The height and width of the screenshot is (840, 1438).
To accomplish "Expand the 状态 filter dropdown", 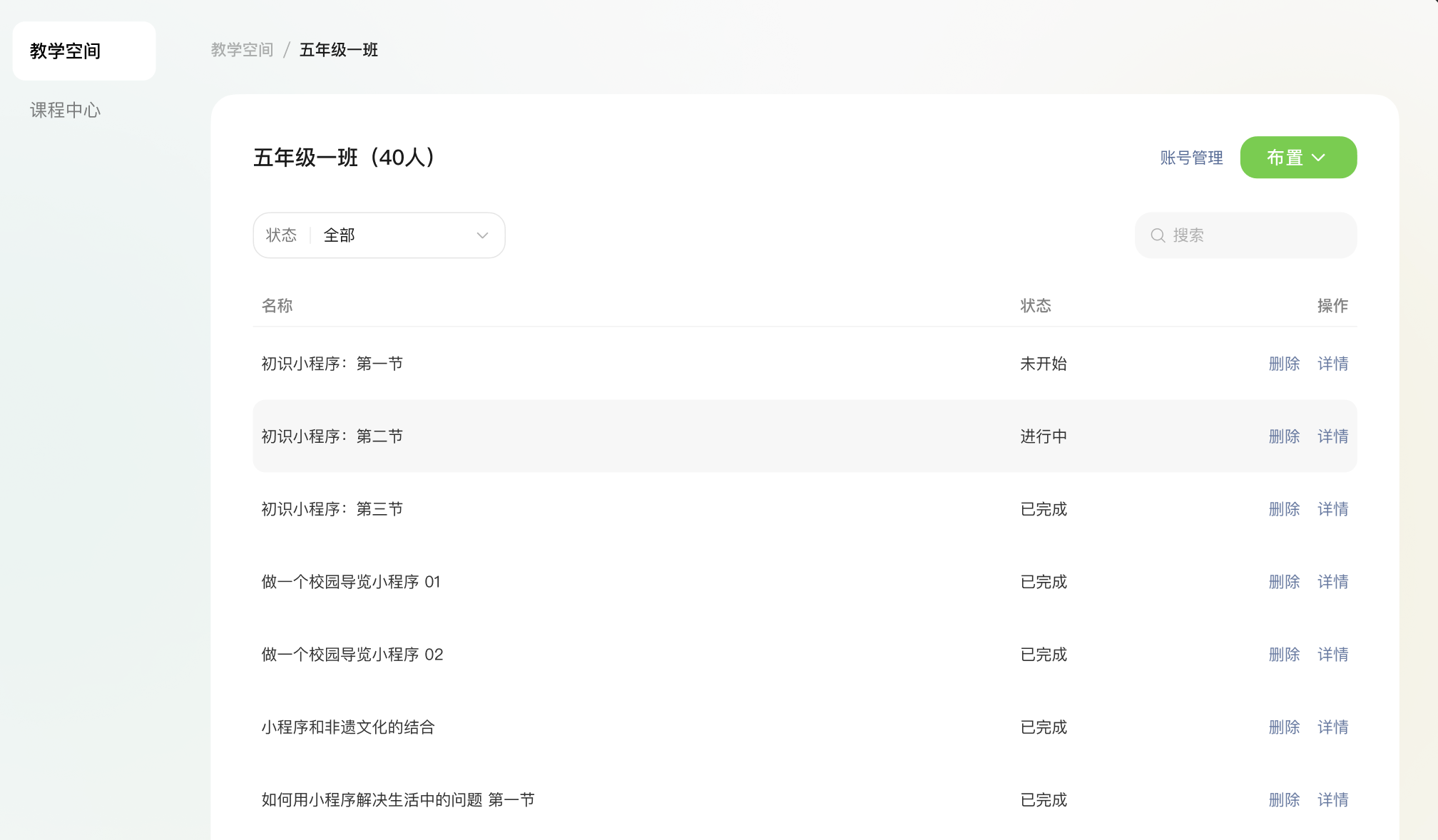I will coord(379,235).
